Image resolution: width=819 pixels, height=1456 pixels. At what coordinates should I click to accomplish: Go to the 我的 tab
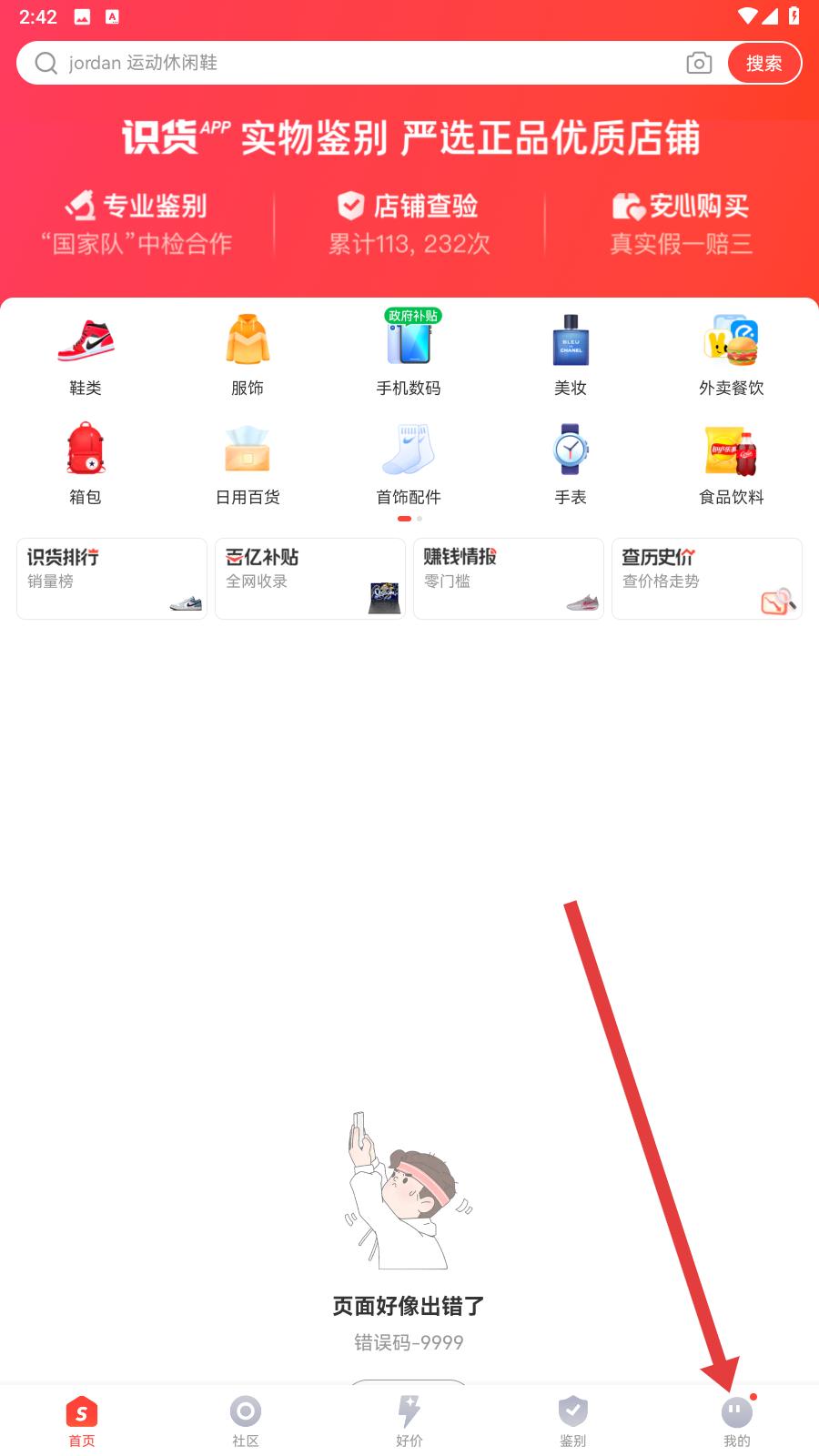point(737,1421)
